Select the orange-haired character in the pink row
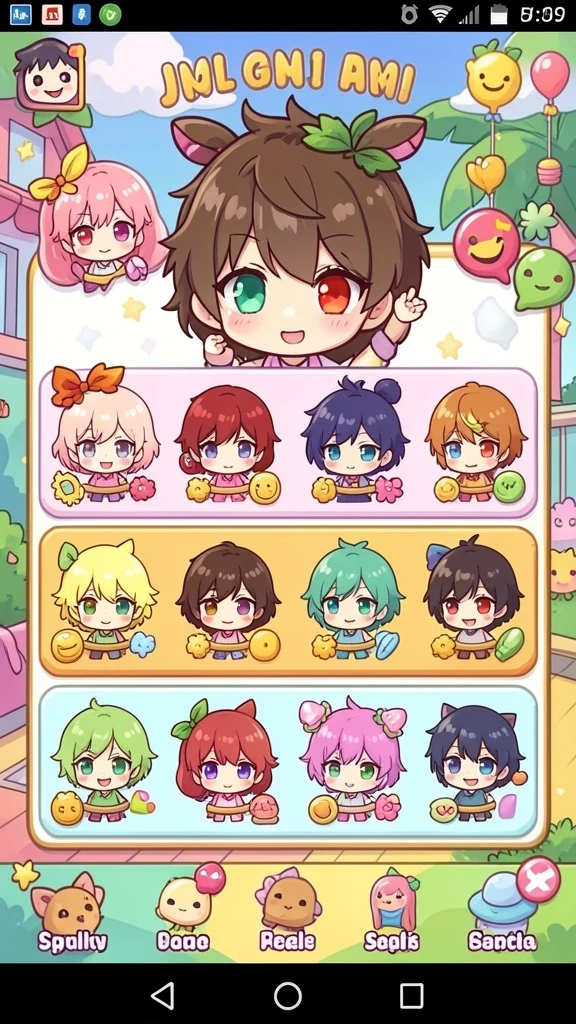 [x=477, y=444]
